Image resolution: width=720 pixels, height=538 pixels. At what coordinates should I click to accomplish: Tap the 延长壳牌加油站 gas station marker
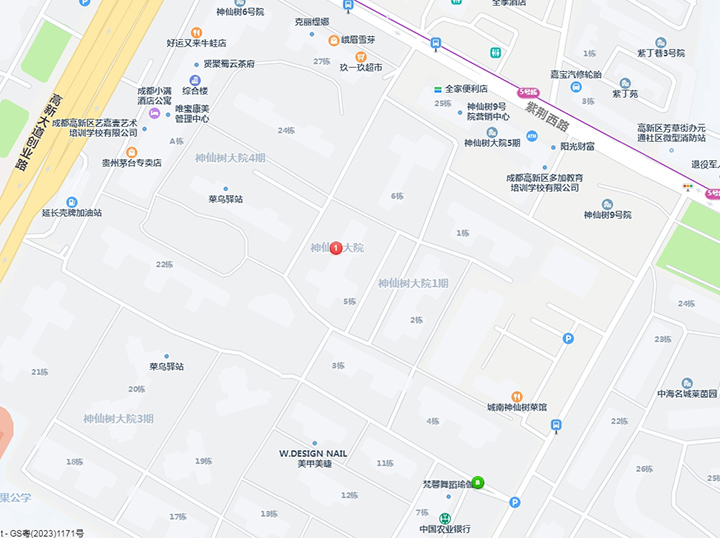click(72, 201)
